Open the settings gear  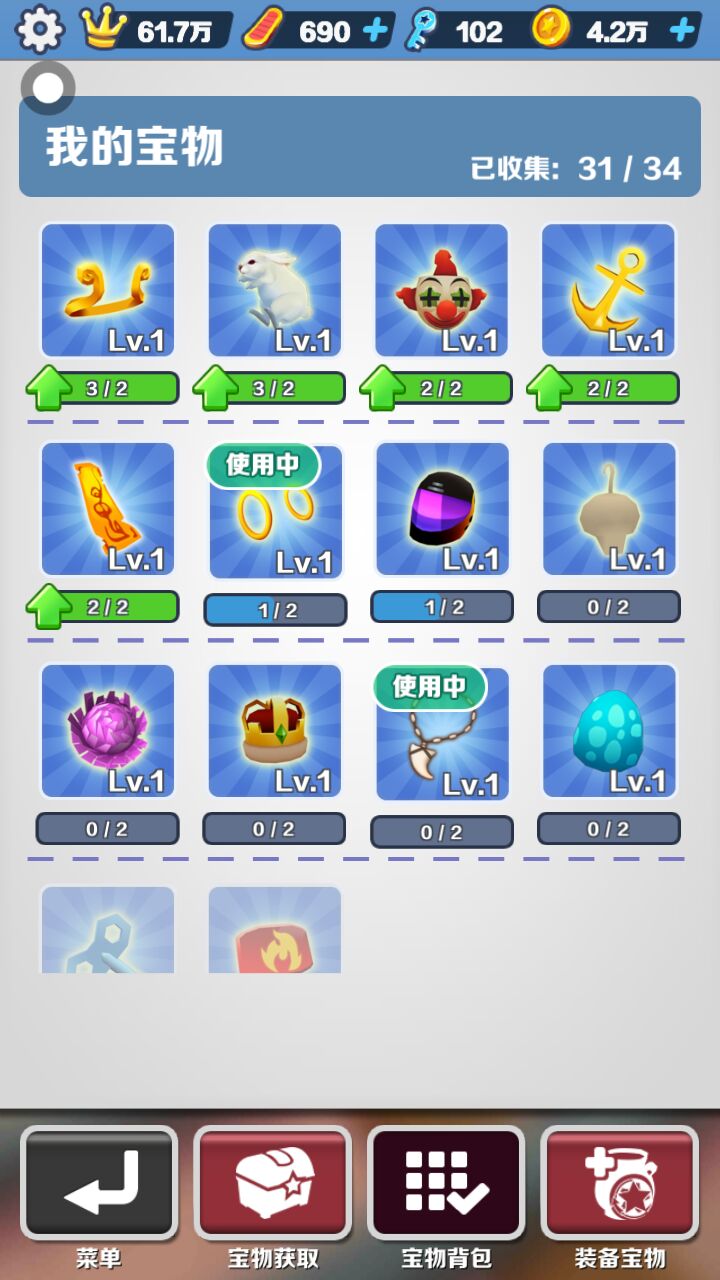[x=41, y=30]
